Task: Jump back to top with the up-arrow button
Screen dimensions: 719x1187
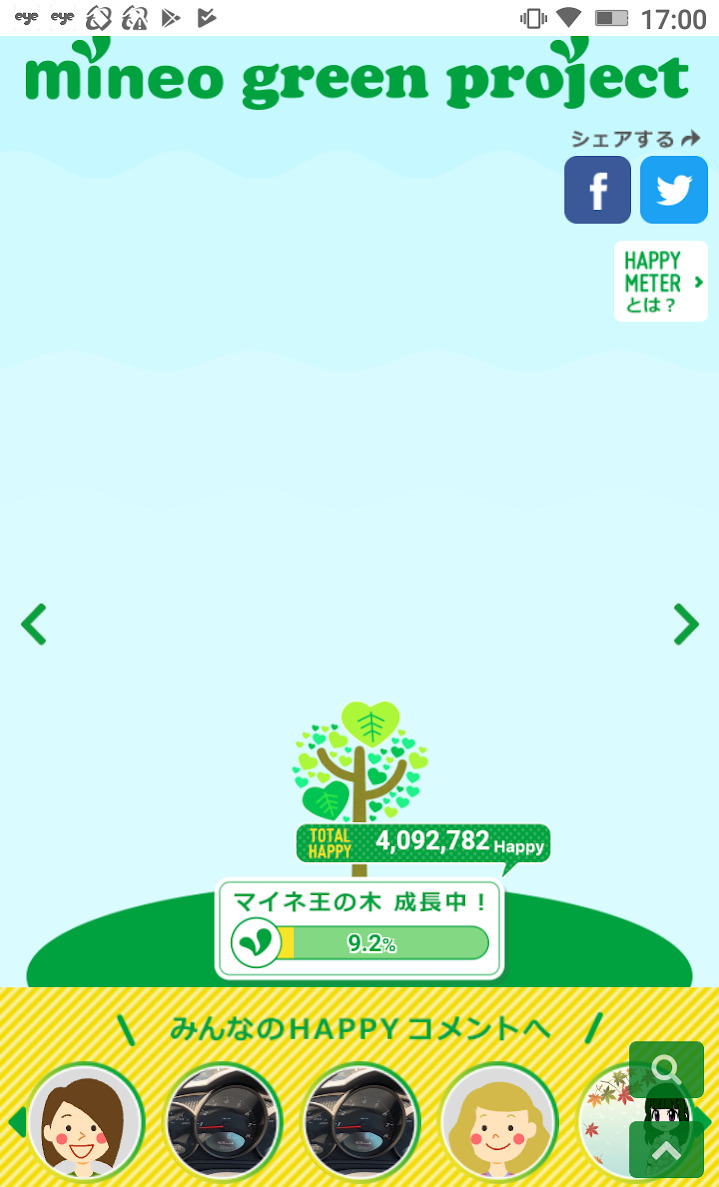Action: [666, 1149]
